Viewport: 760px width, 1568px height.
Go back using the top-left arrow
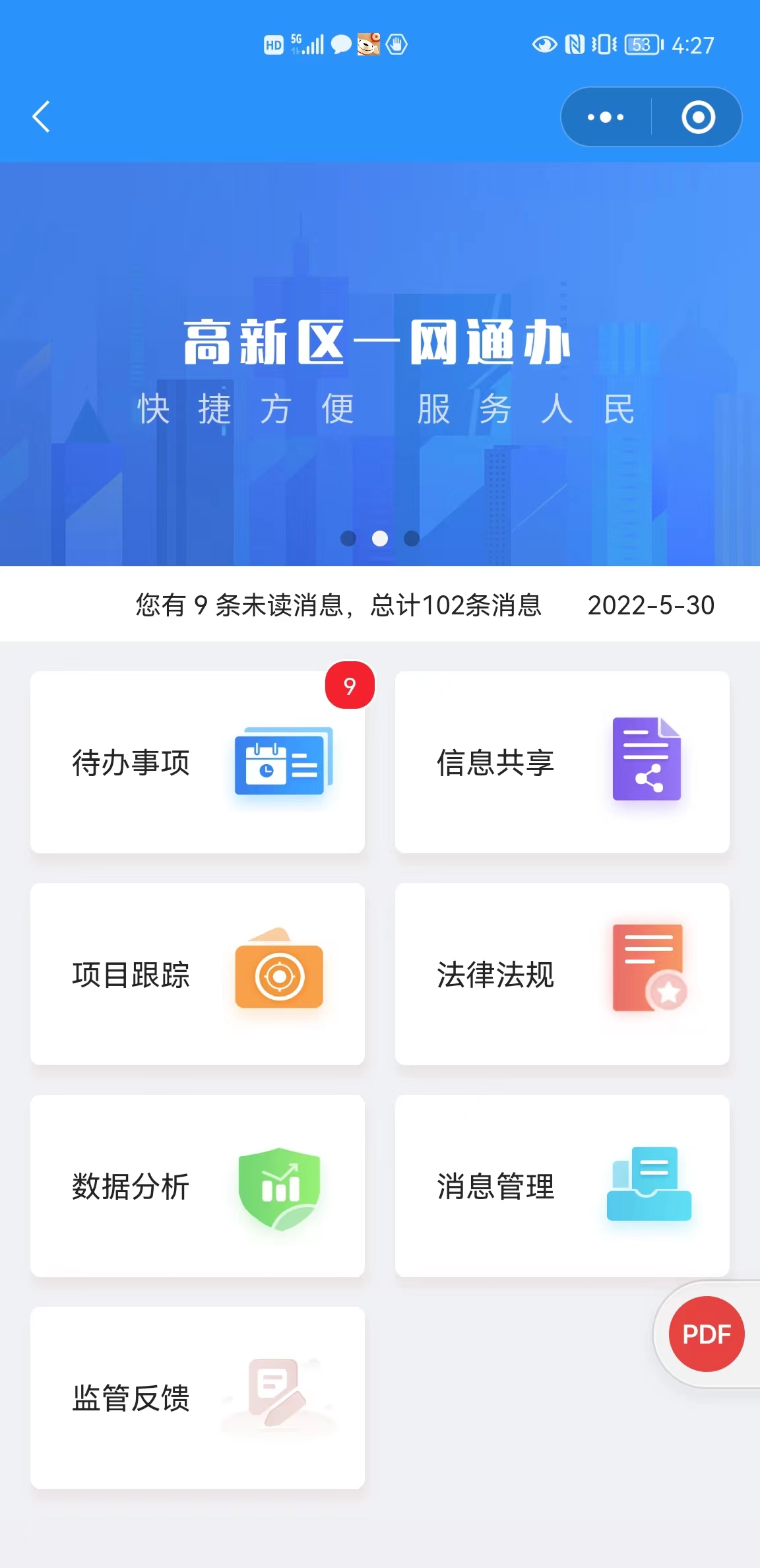click(x=42, y=117)
